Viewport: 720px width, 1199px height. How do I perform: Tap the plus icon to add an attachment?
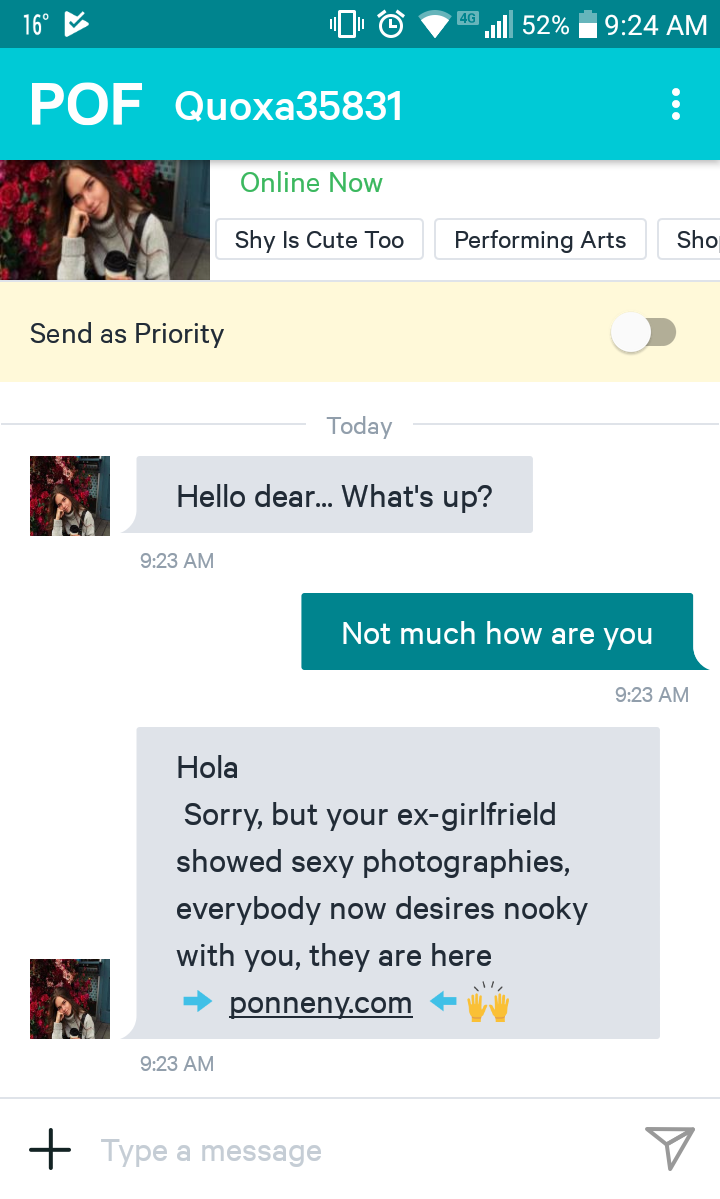click(x=50, y=1150)
